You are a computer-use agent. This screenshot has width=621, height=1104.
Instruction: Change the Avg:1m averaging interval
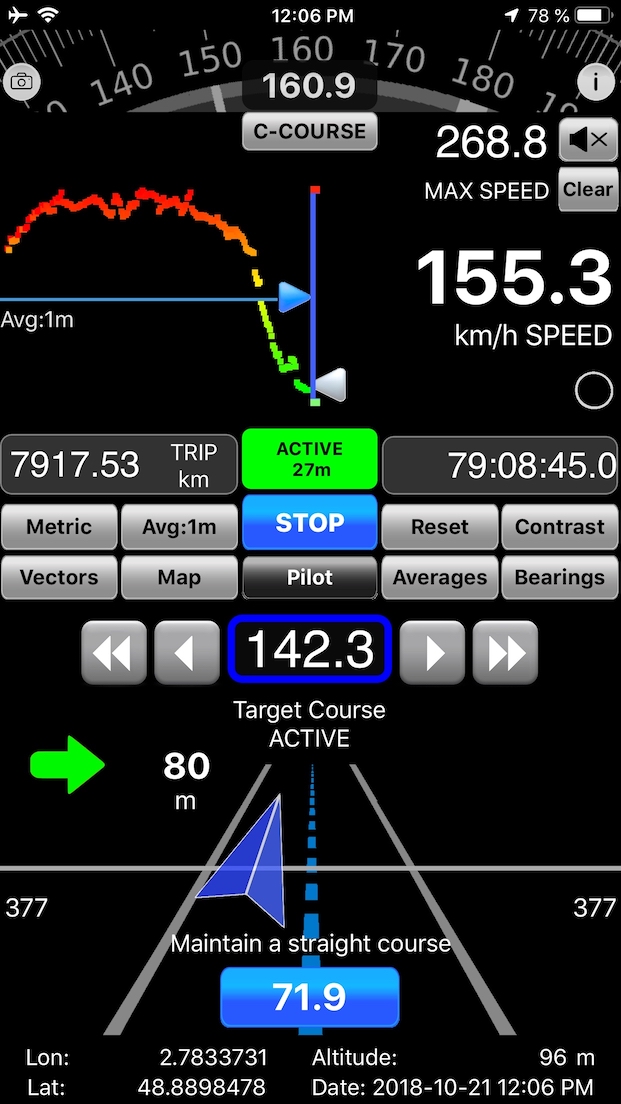coord(179,527)
